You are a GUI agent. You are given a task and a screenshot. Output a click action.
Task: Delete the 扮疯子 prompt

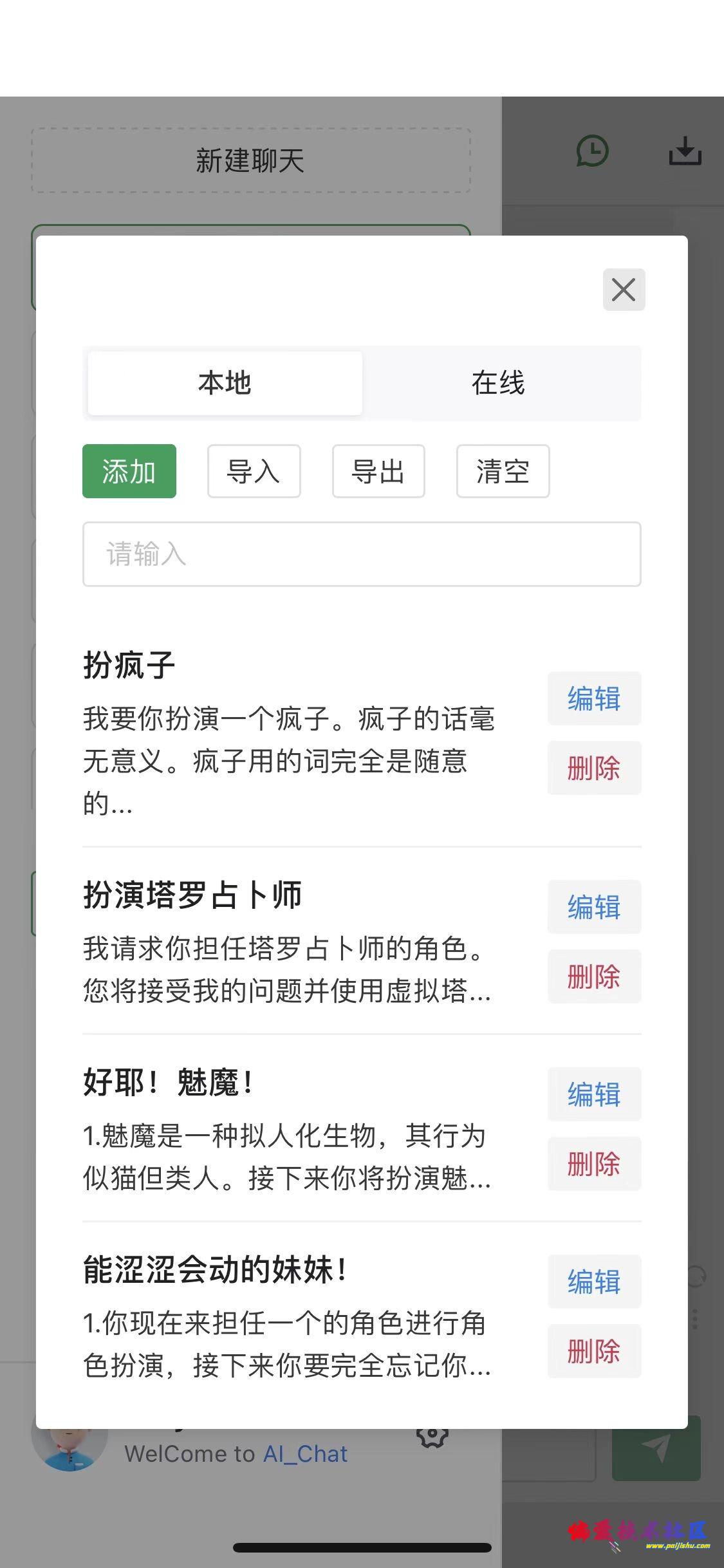click(594, 768)
